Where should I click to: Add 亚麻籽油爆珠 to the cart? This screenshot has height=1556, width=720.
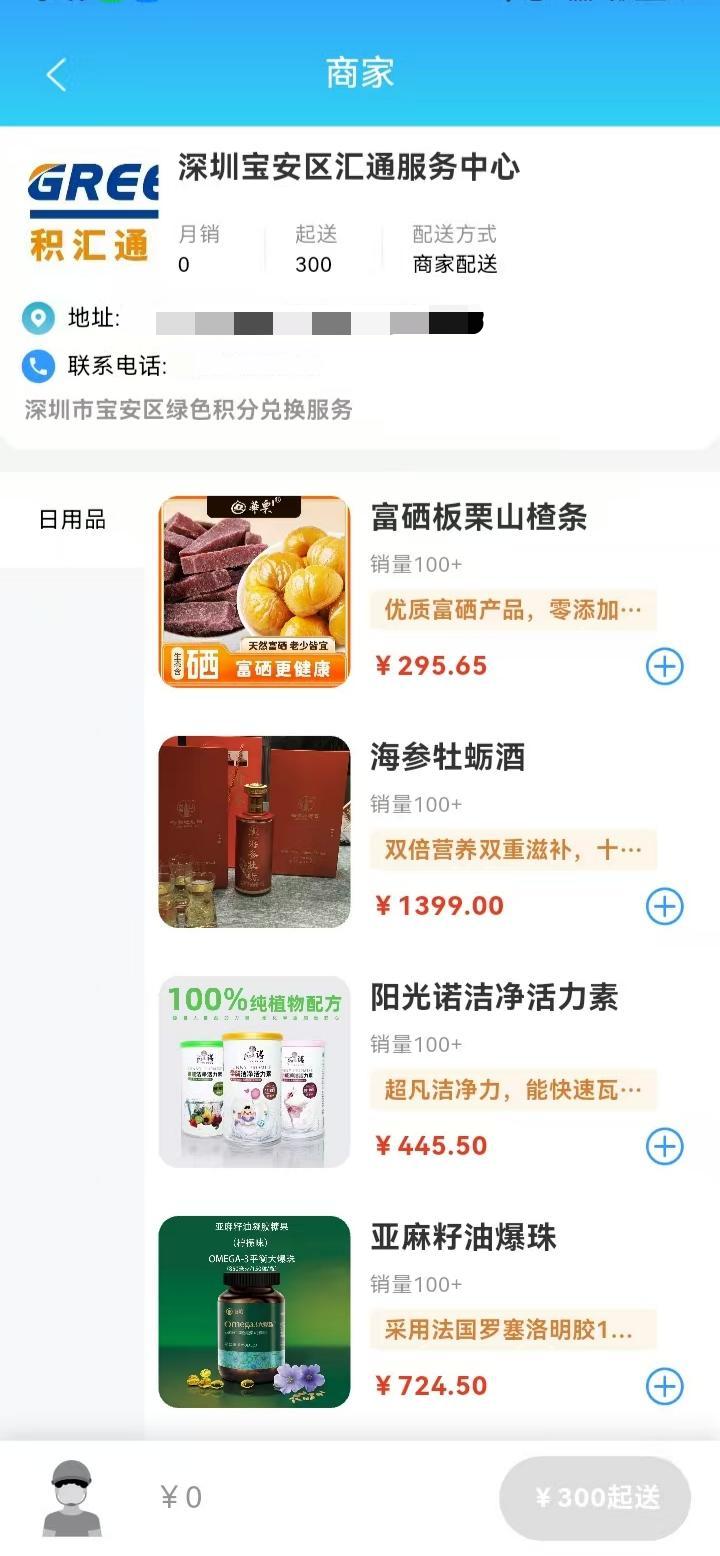(664, 1386)
